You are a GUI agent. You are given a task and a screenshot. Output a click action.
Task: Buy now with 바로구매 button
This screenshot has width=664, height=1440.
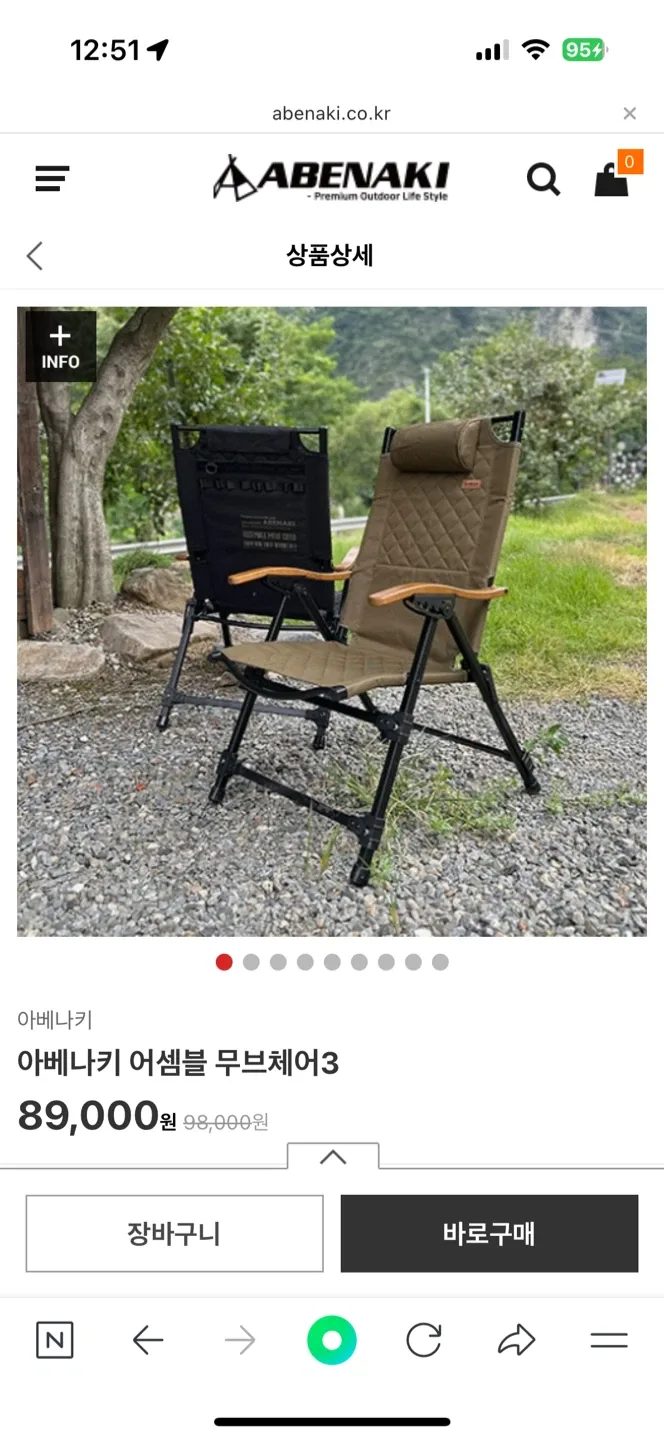489,1233
